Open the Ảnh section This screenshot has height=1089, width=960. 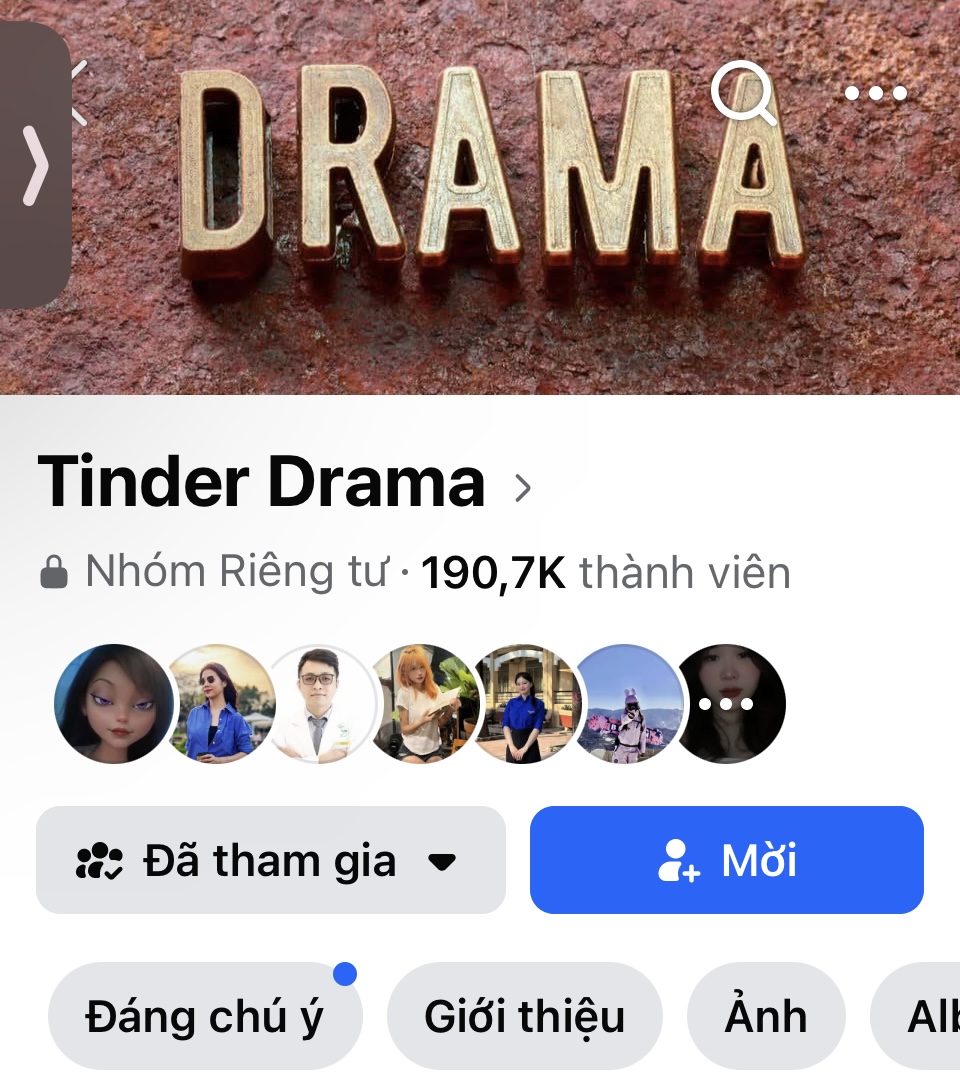tap(766, 1017)
